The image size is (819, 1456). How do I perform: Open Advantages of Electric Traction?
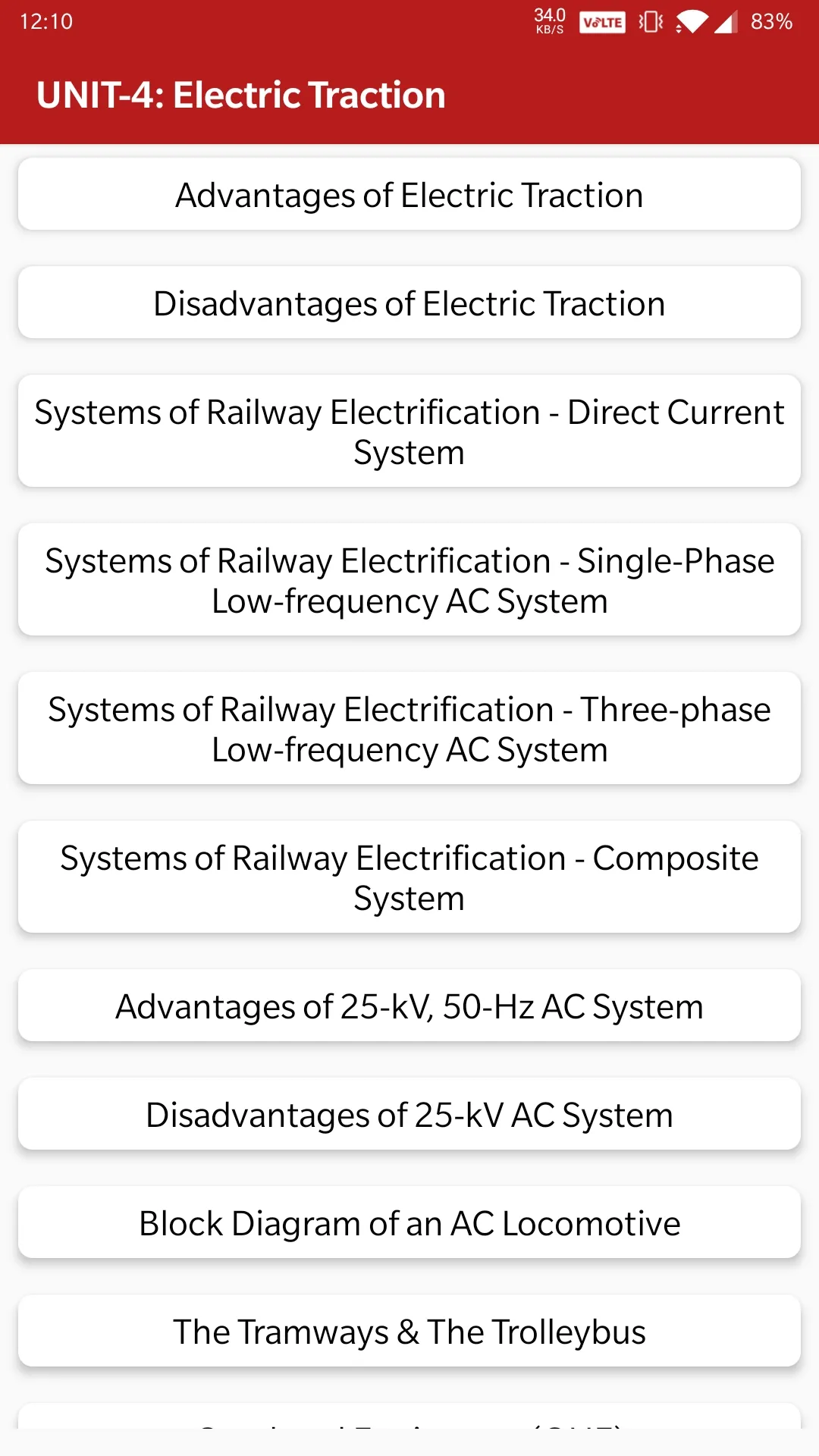pyautogui.click(x=409, y=195)
